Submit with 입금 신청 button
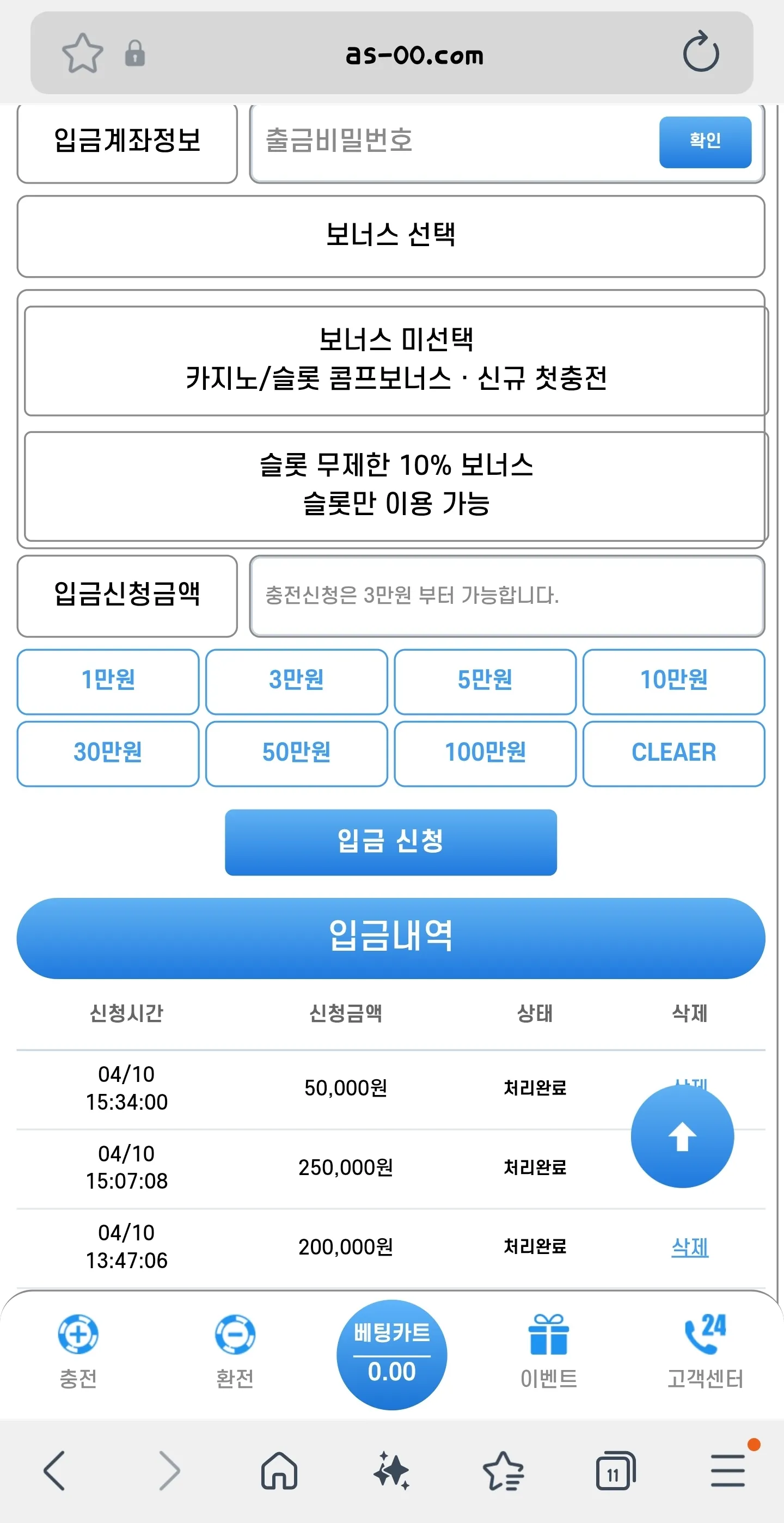 [x=391, y=842]
